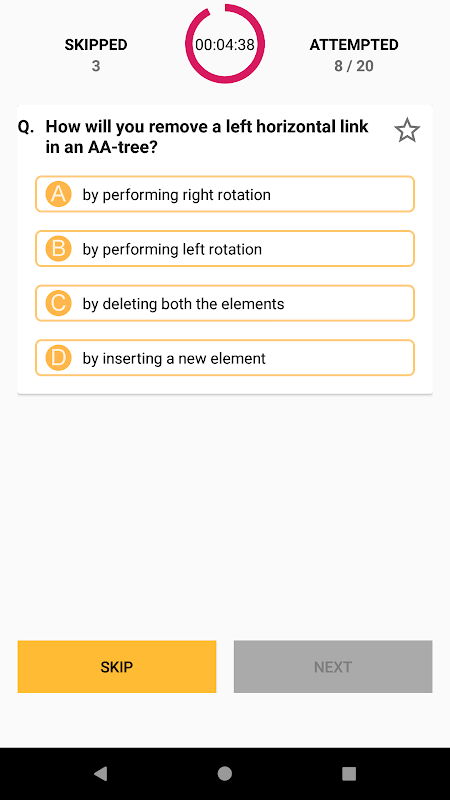450x800 pixels.
Task: Pick option C: by deleting both the elements
Action: click(224, 303)
